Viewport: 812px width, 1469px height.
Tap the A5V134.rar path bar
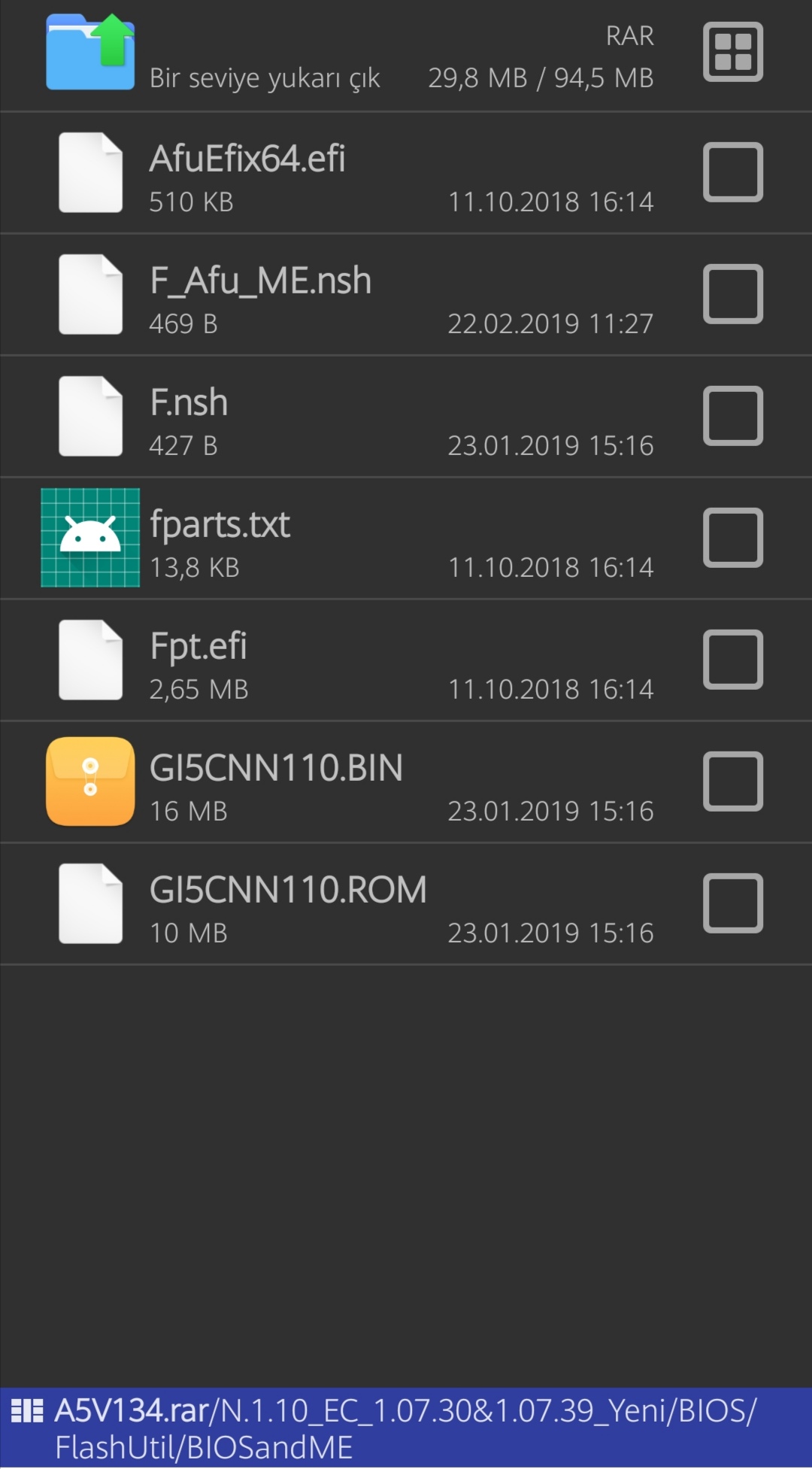(x=406, y=1428)
